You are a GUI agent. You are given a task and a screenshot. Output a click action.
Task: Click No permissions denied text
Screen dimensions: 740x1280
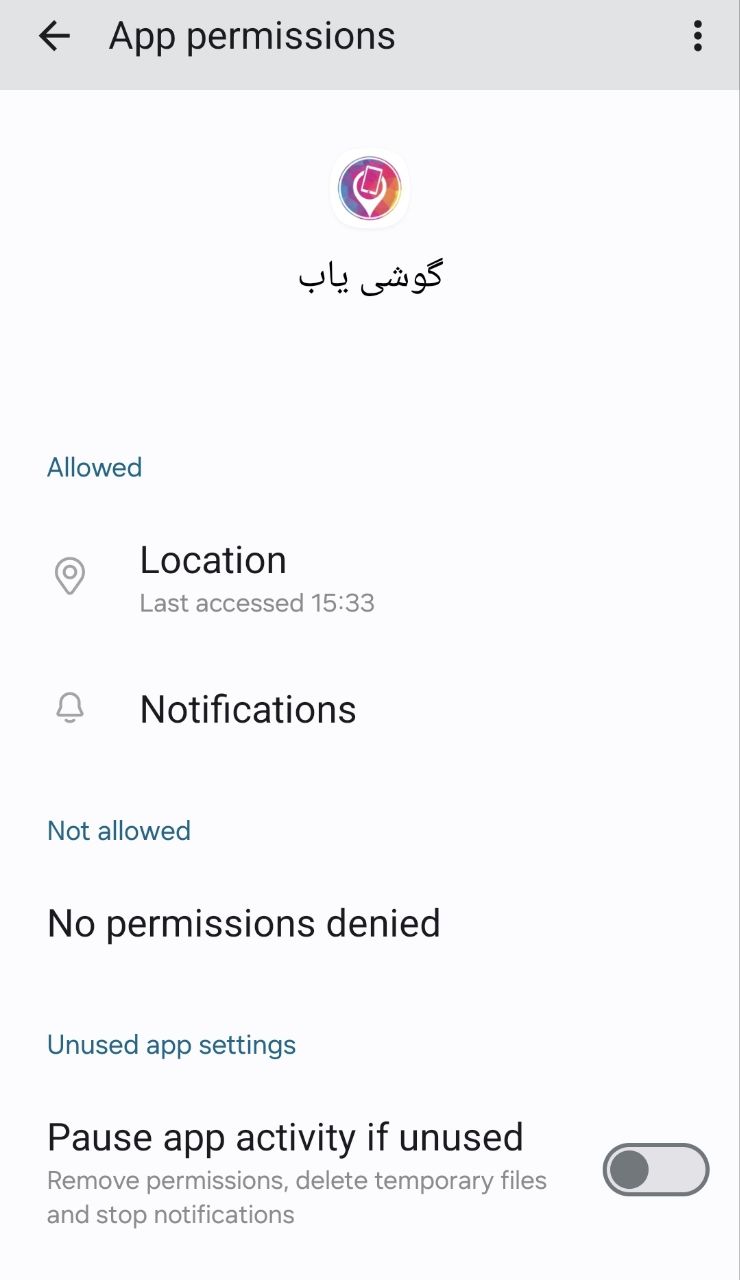[243, 923]
